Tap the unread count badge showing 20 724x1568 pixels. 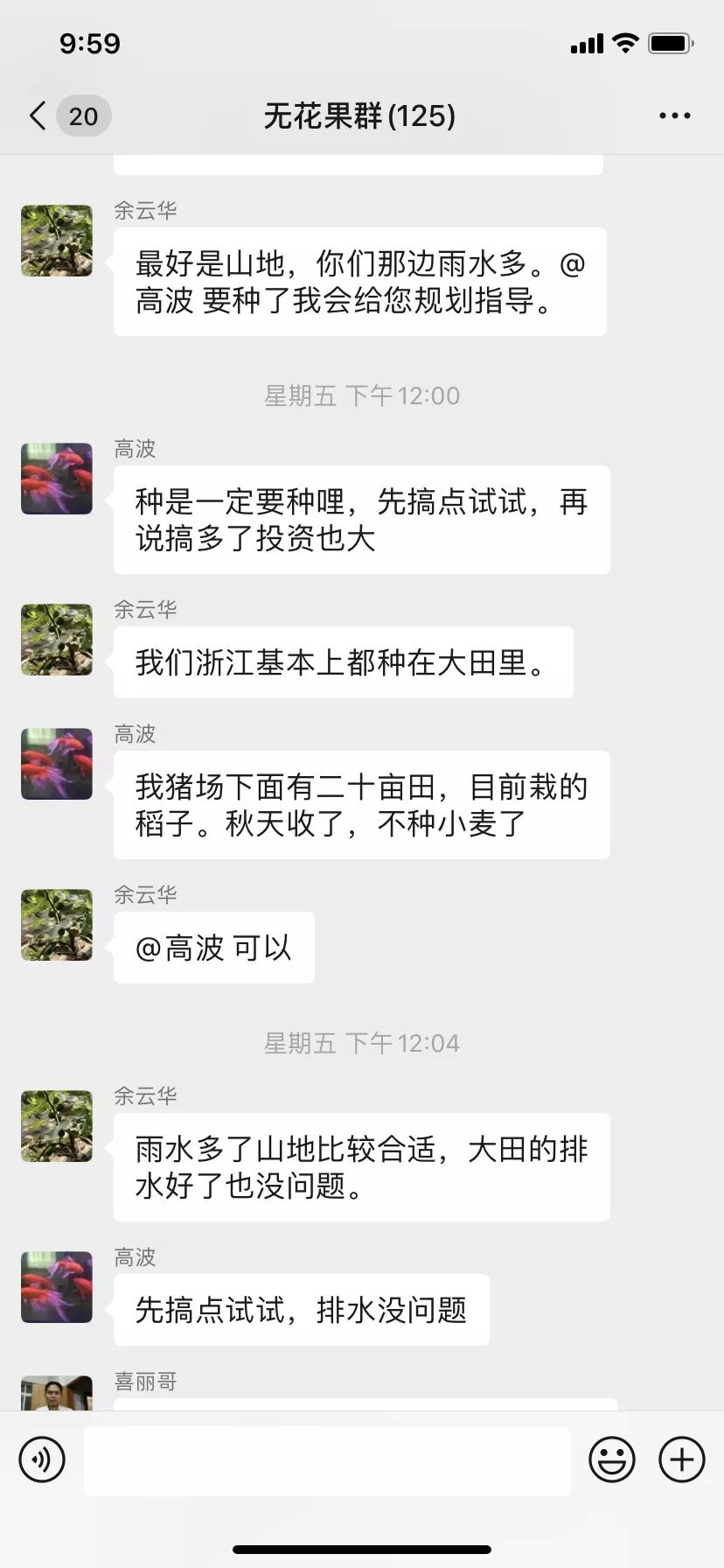coord(82,115)
